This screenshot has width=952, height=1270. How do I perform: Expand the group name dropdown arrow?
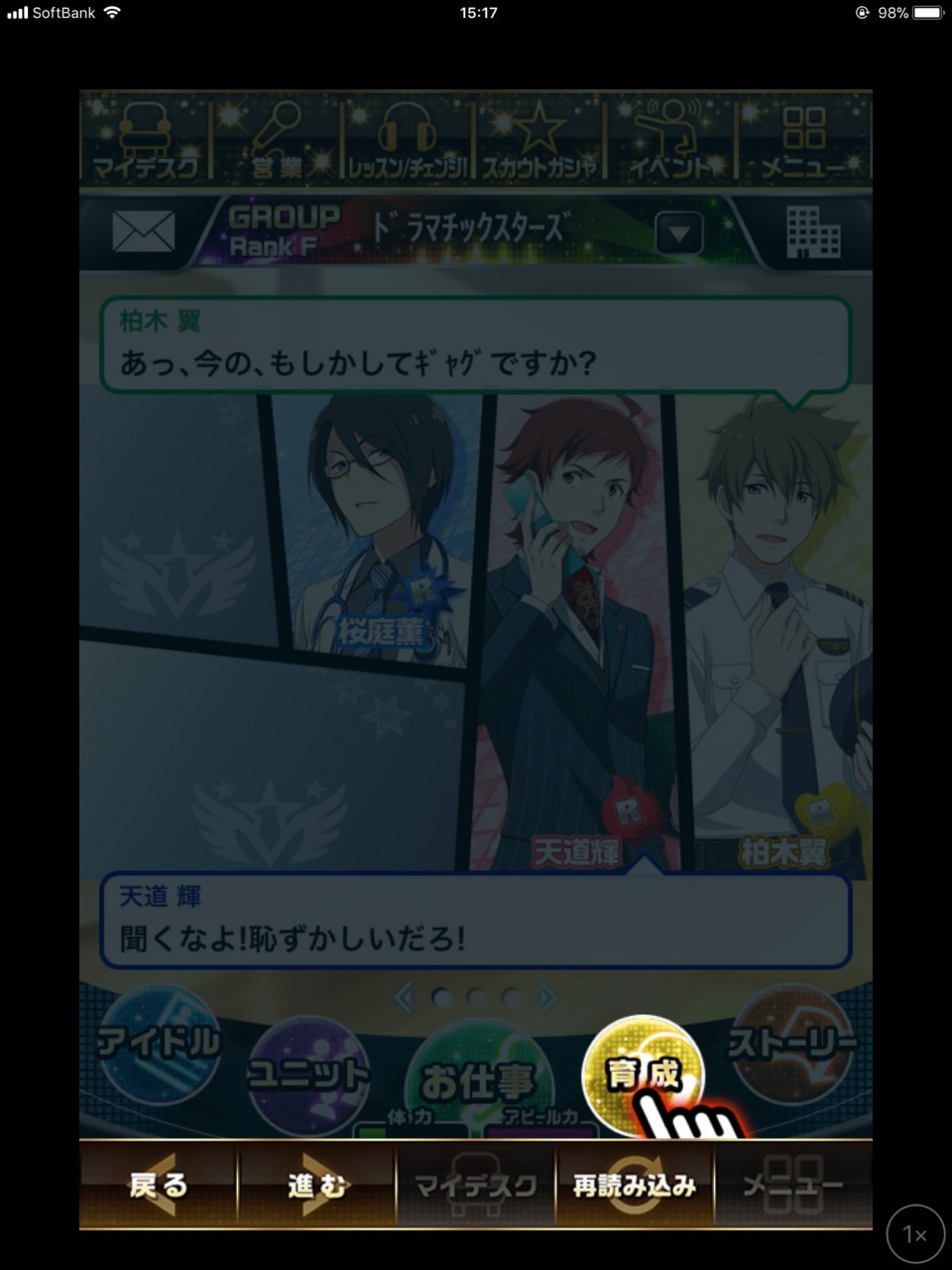click(x=679, y=235)
